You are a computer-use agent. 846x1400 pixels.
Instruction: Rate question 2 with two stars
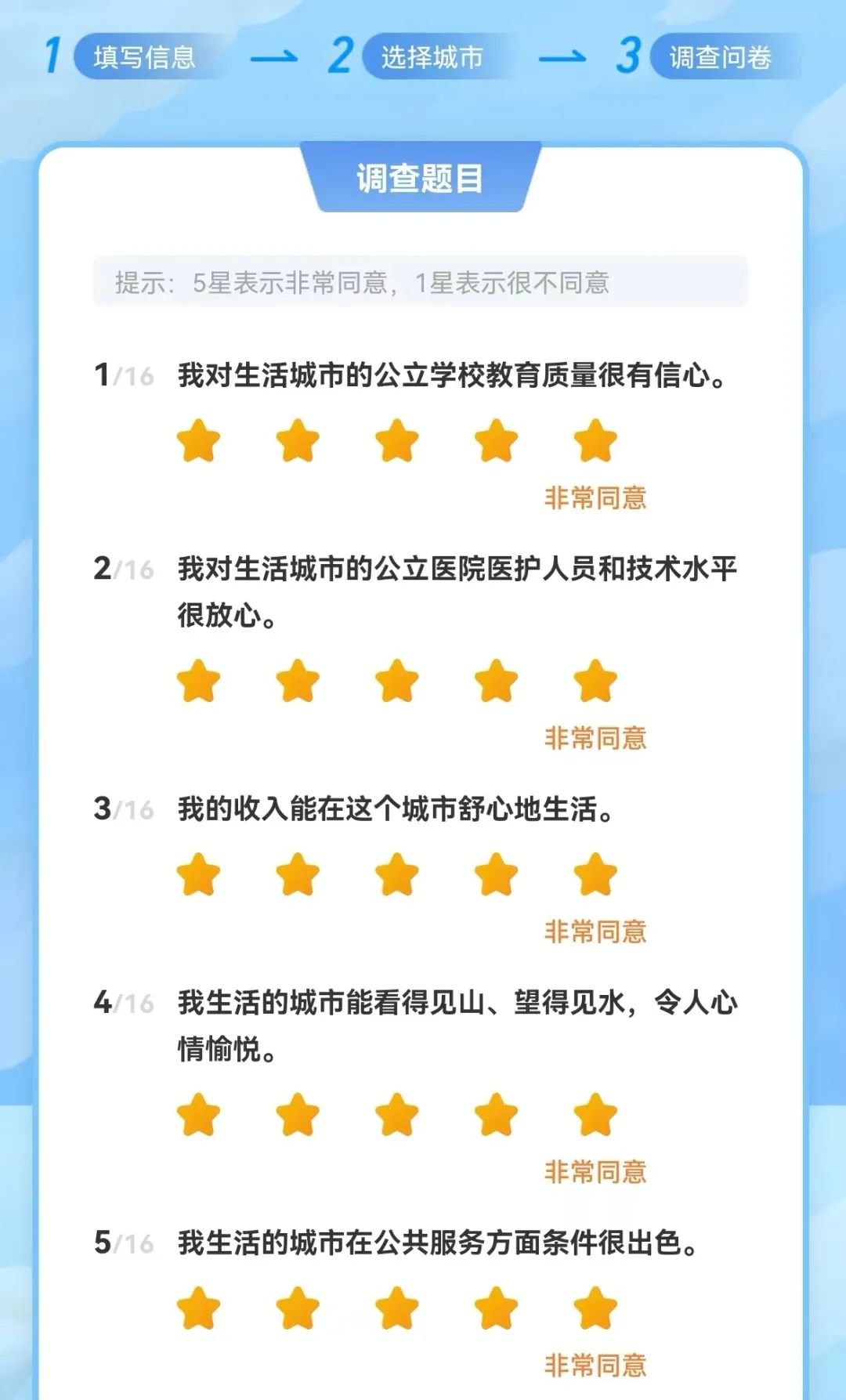point(298,681)
